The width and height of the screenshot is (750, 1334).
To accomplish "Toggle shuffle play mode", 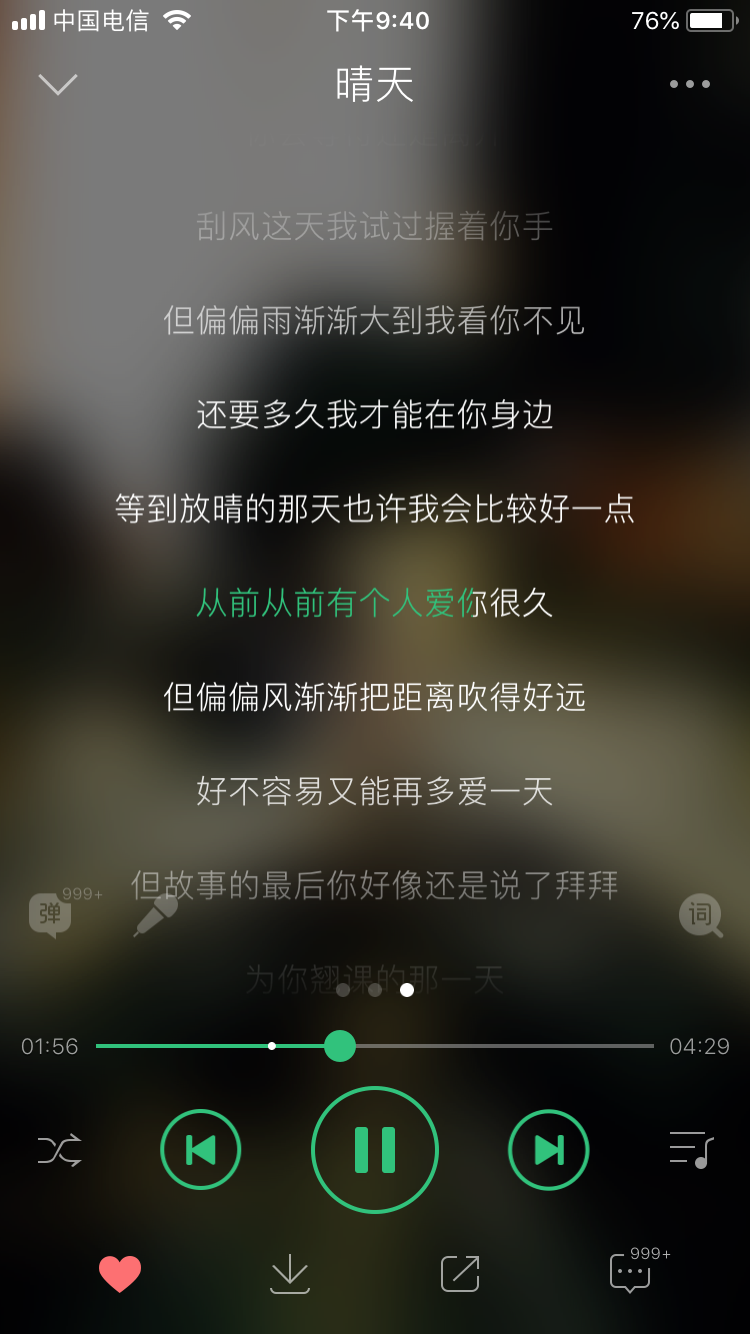I will click(60, 1150).
